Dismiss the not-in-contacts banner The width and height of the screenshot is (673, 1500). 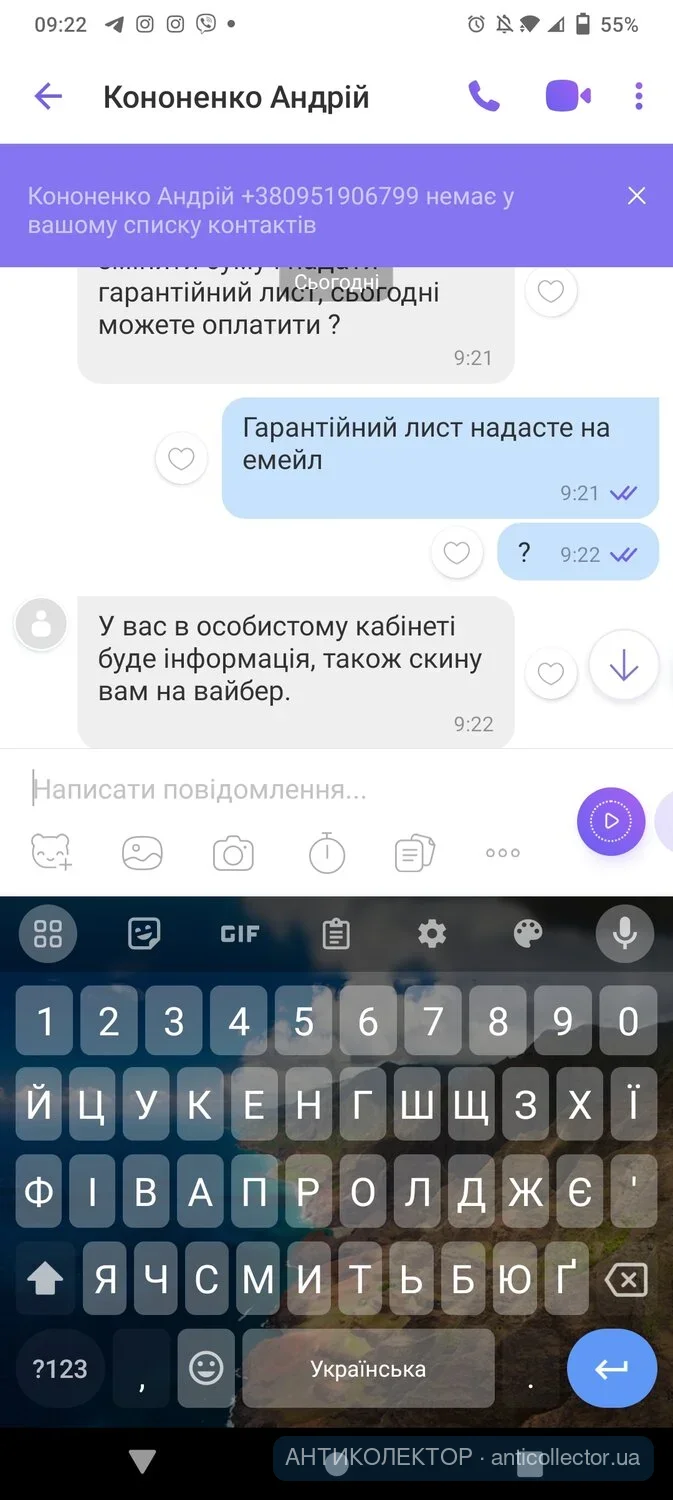pyautogui.click(x=637, y=196)
